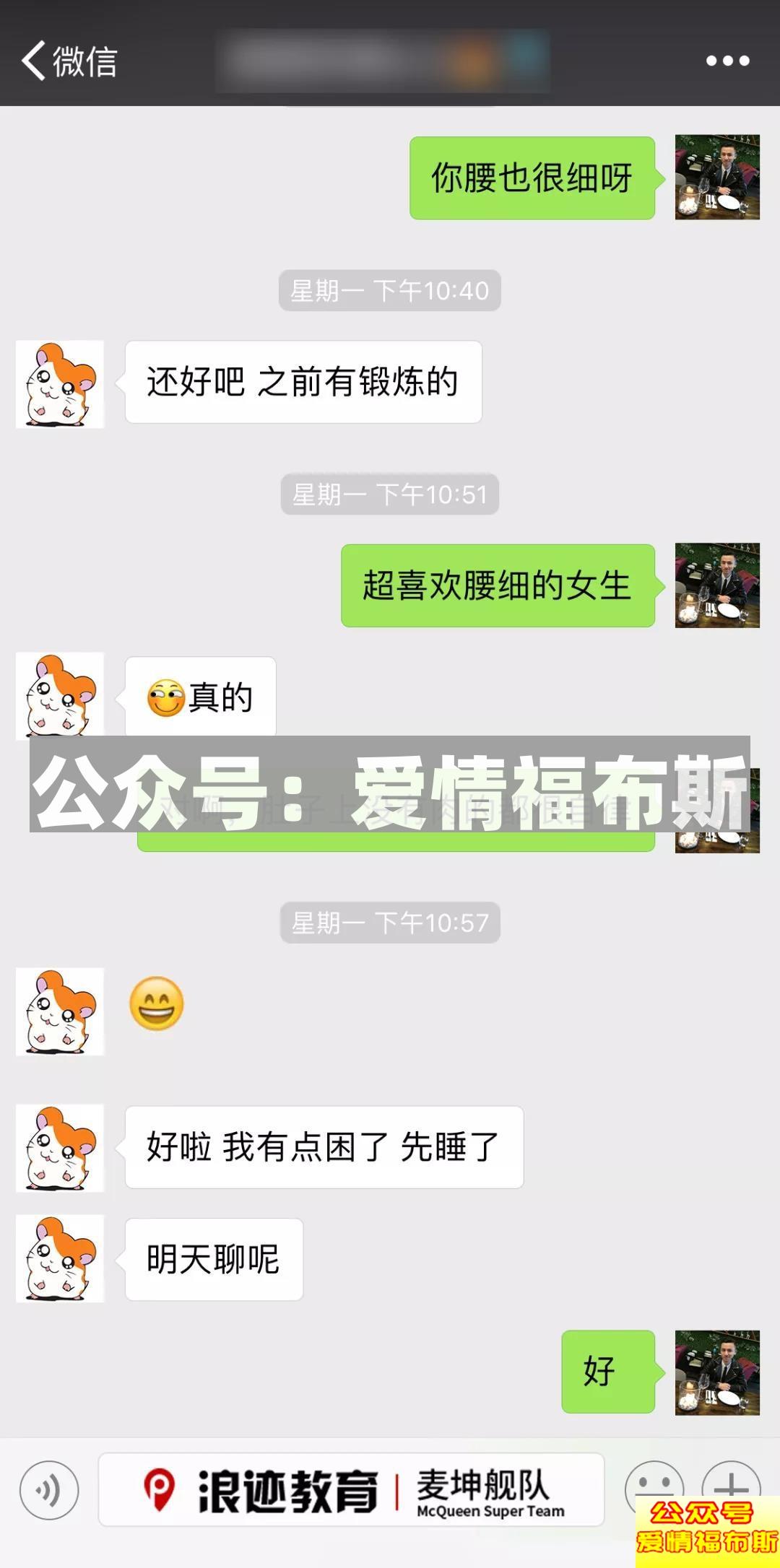
Task: Tap the timestamp 星期一 下午10:51
Action: coord(389,492)
